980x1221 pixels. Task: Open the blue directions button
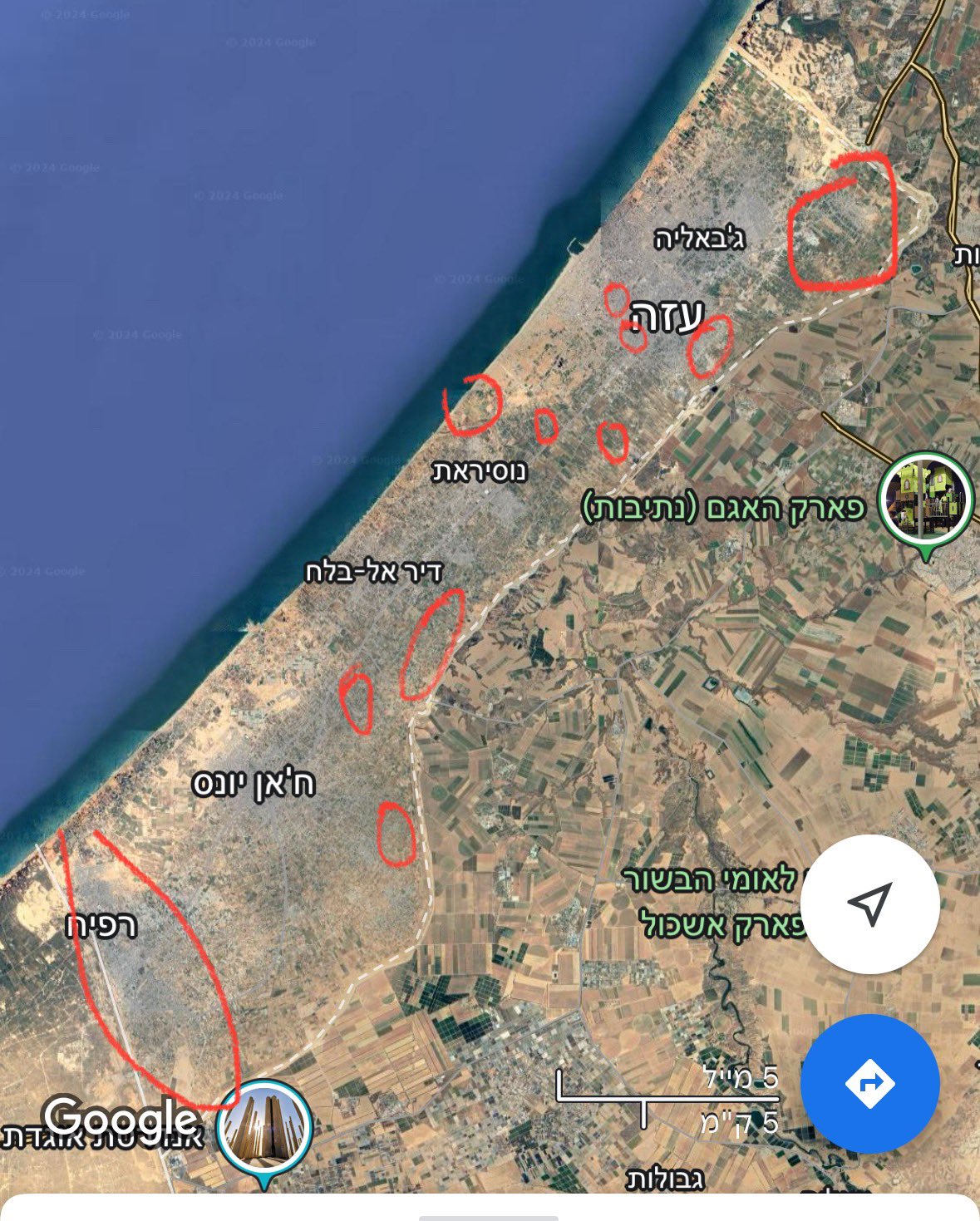[x=870, y=1083]
